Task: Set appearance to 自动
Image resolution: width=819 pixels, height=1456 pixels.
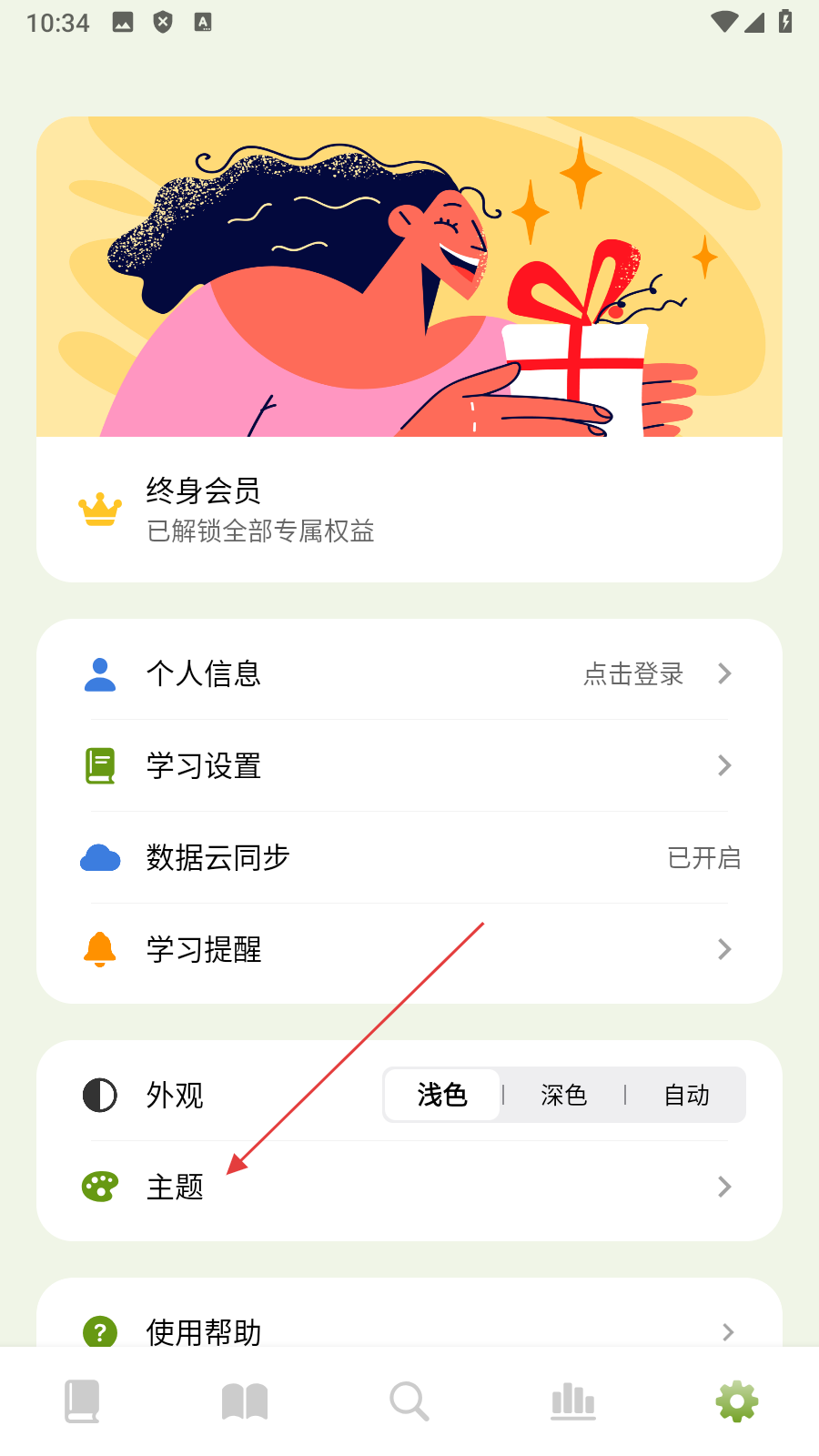Action: [x=686, y=1095]
